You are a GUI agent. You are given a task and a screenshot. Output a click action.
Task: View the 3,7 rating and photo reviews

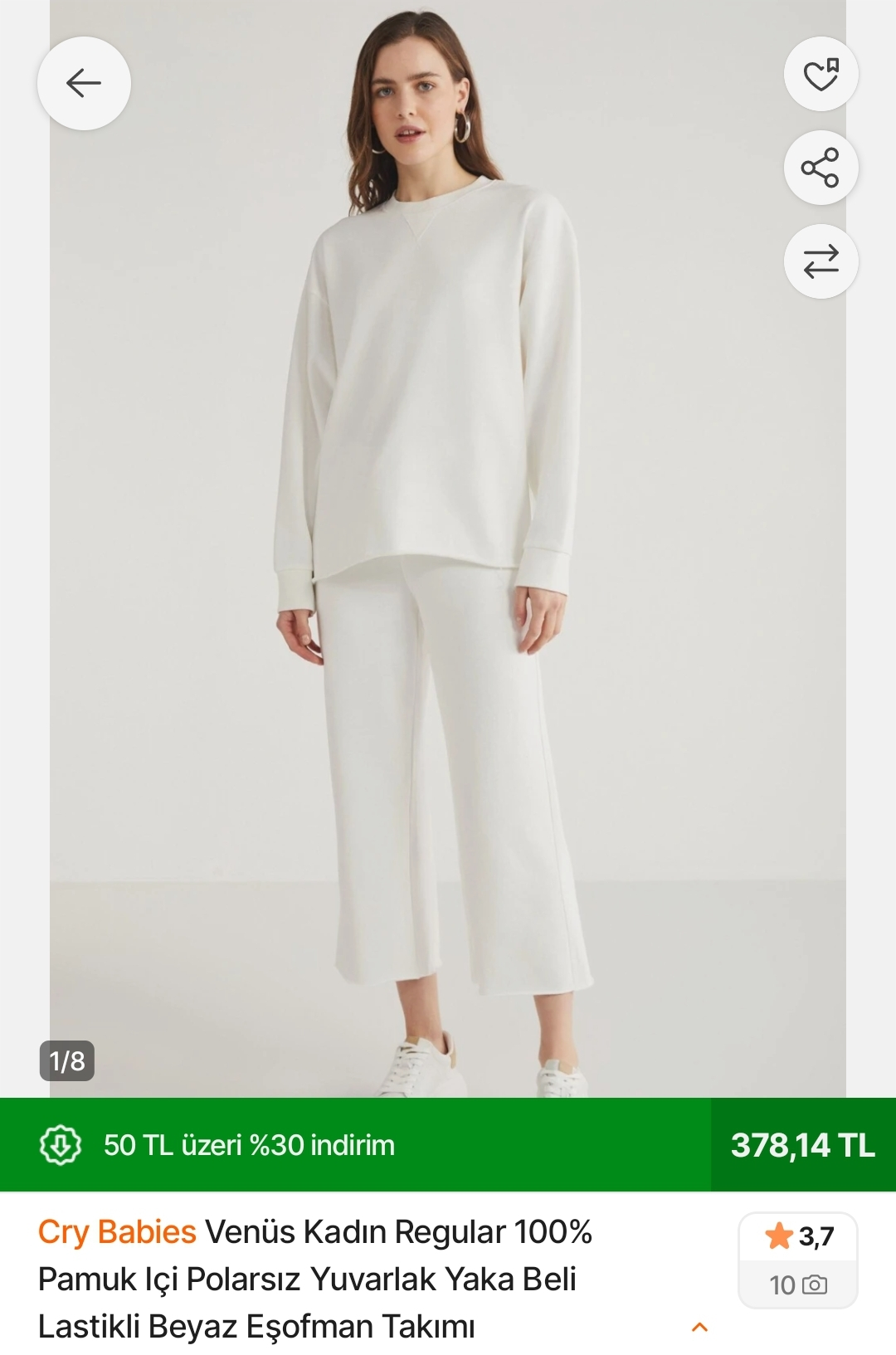(x=797, y=1260)
